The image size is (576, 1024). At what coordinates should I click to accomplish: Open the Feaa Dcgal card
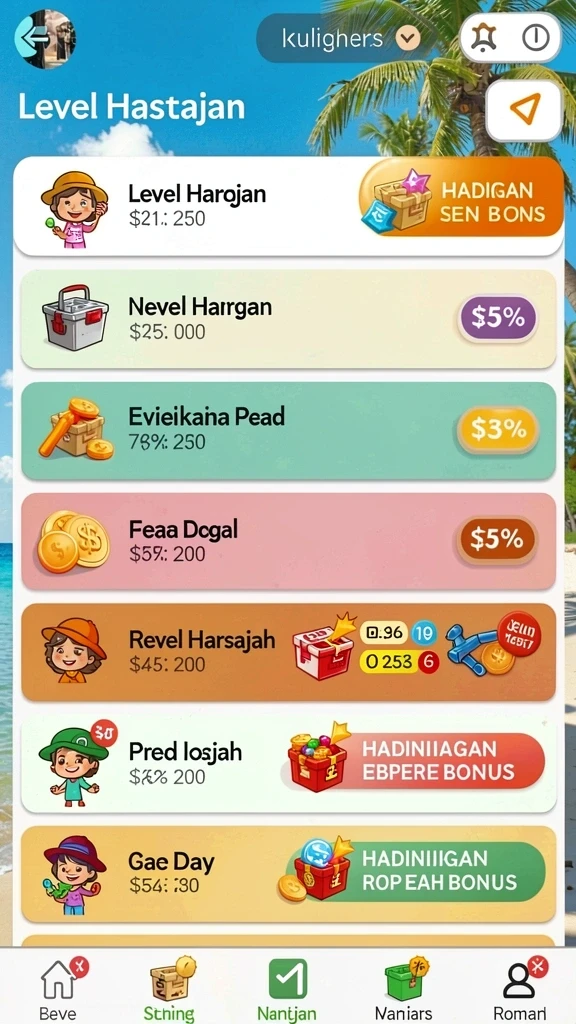pyautogui.click(x=288, y=541)
